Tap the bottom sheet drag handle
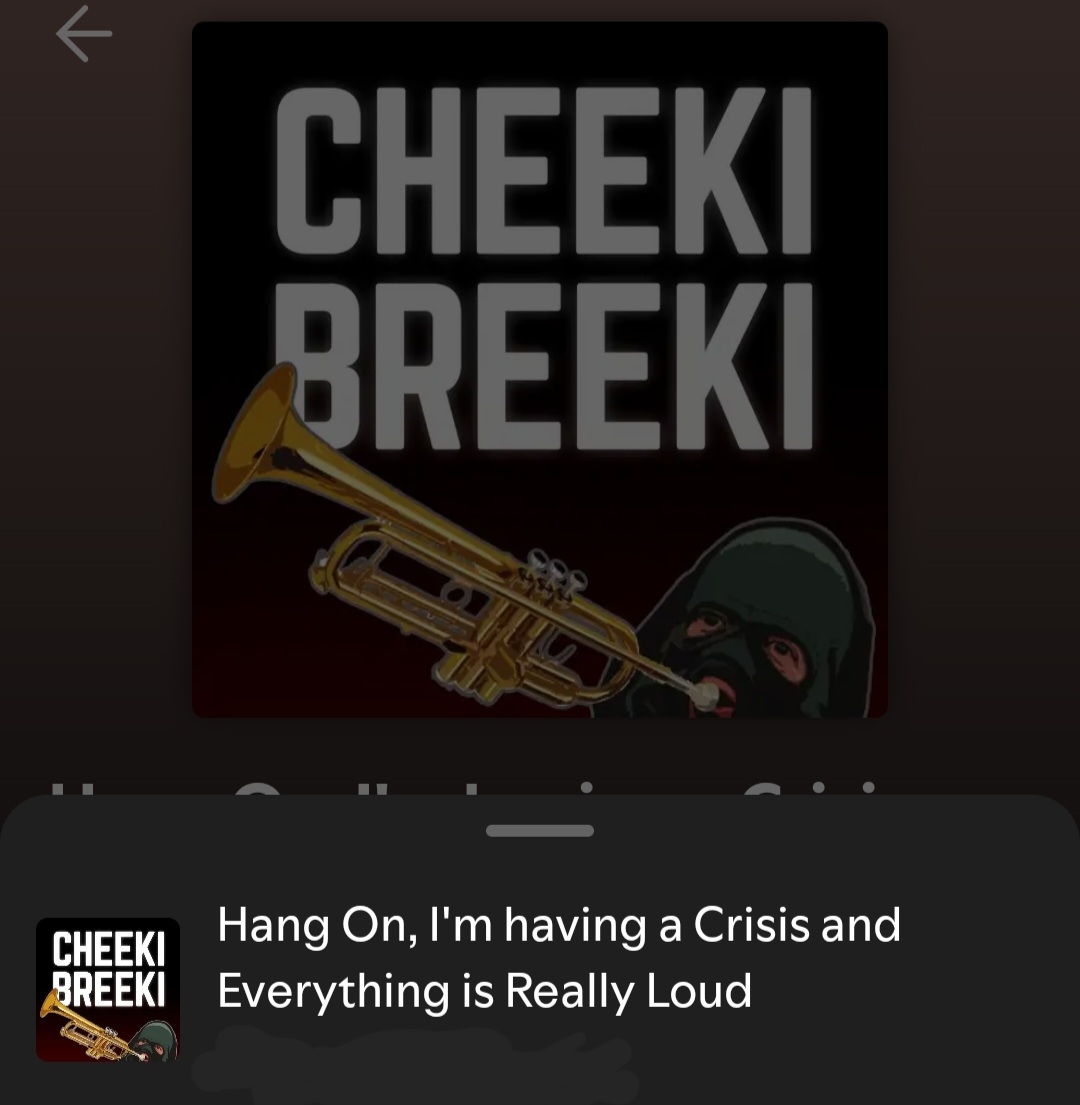This screenshot has height=1105, width=1080. point(540,830)
